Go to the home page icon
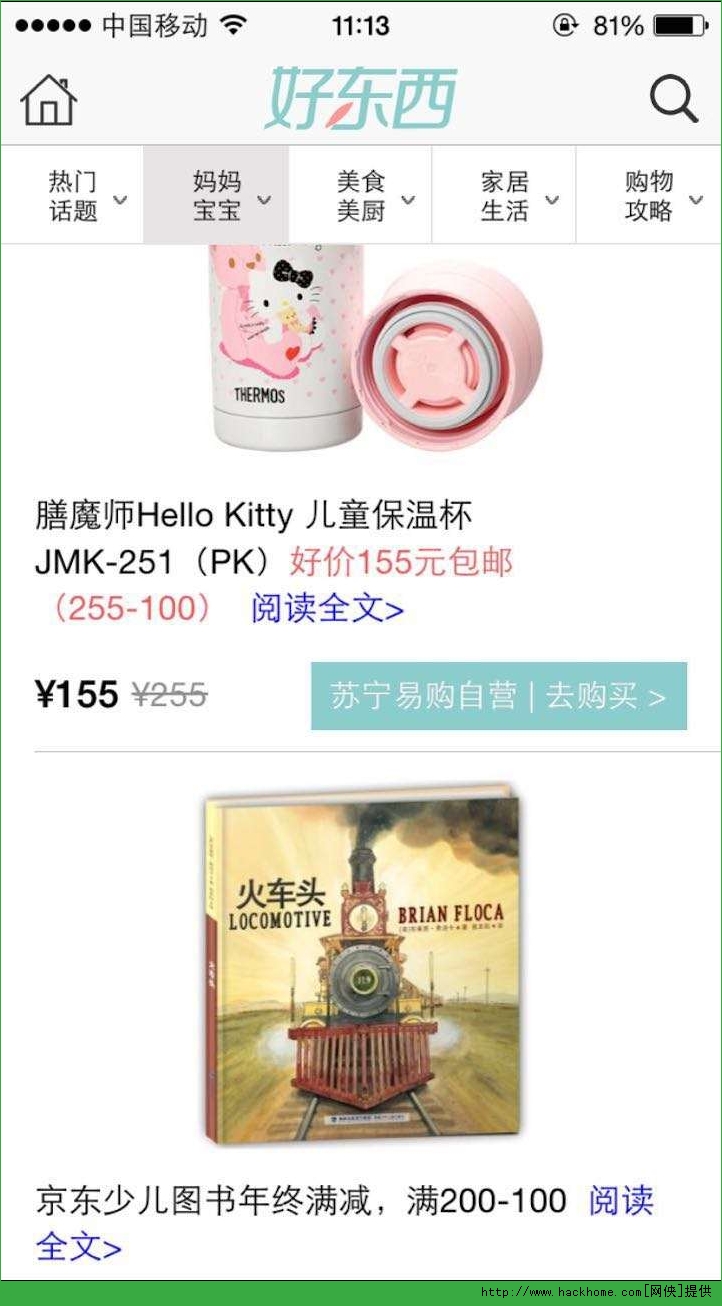Image resolution: width=722 pixels, height=1306 pixels. point(48,100)
